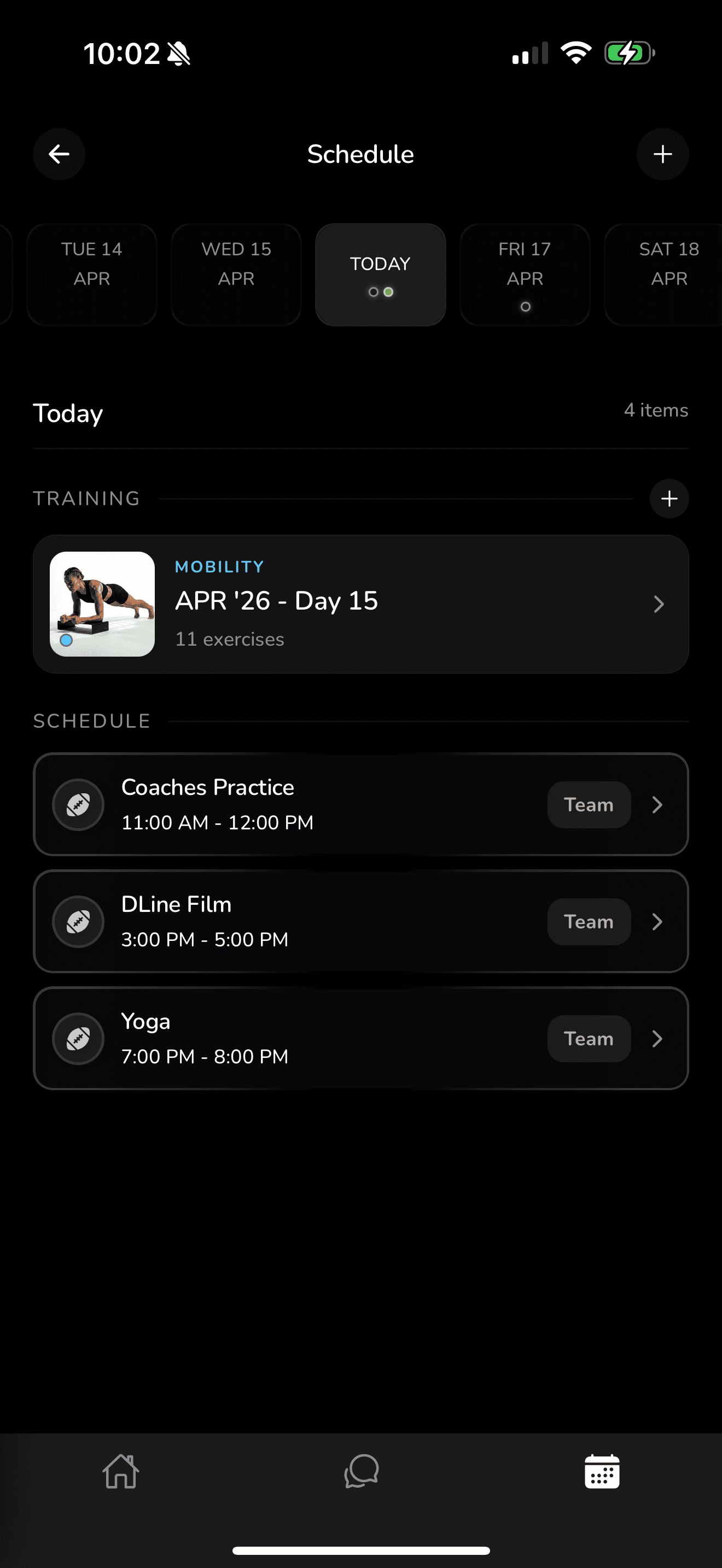This screenshot has width=722, height=1568.
Task: Click the football icon next to Coaches Practice
Action: tap(79, 805)
